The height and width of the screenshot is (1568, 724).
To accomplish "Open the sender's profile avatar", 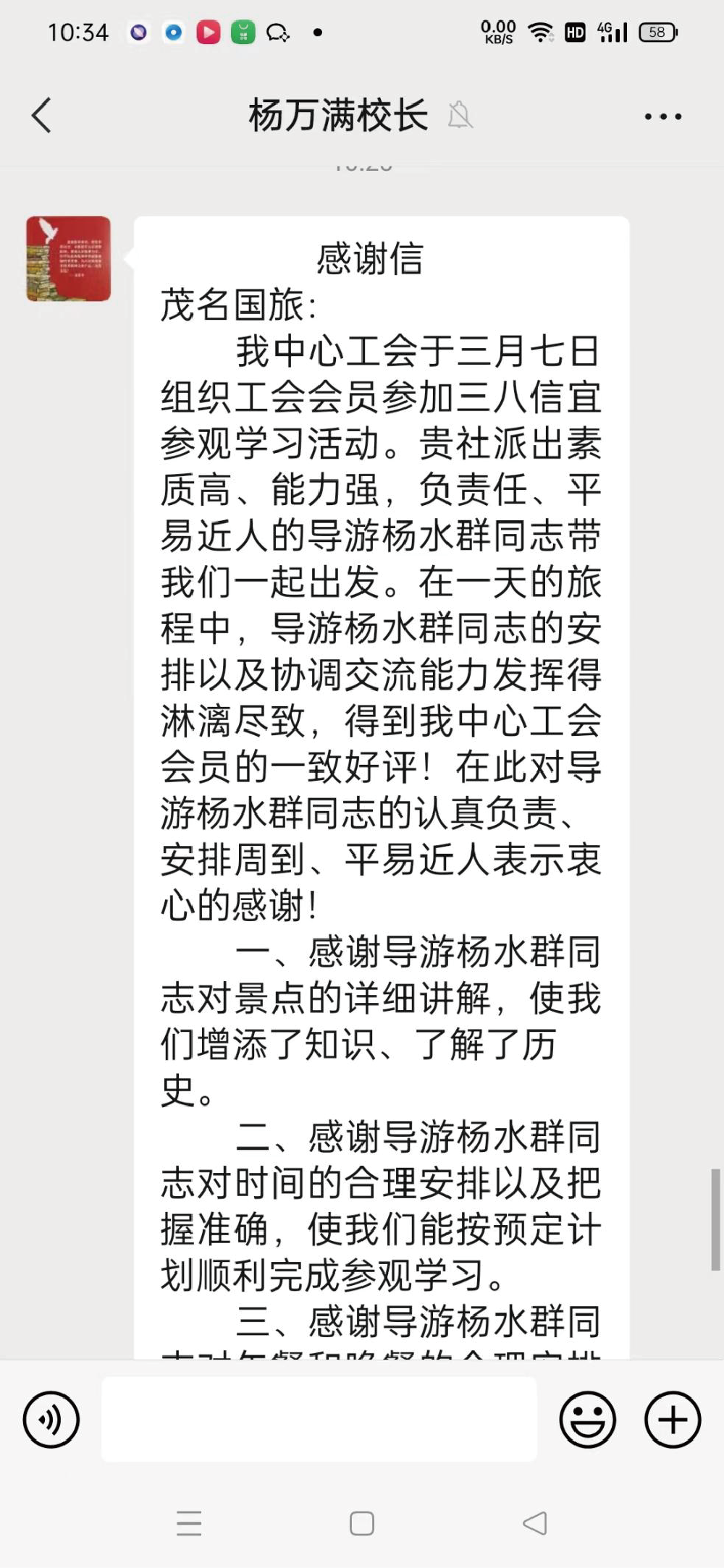I will click(69, 258).
